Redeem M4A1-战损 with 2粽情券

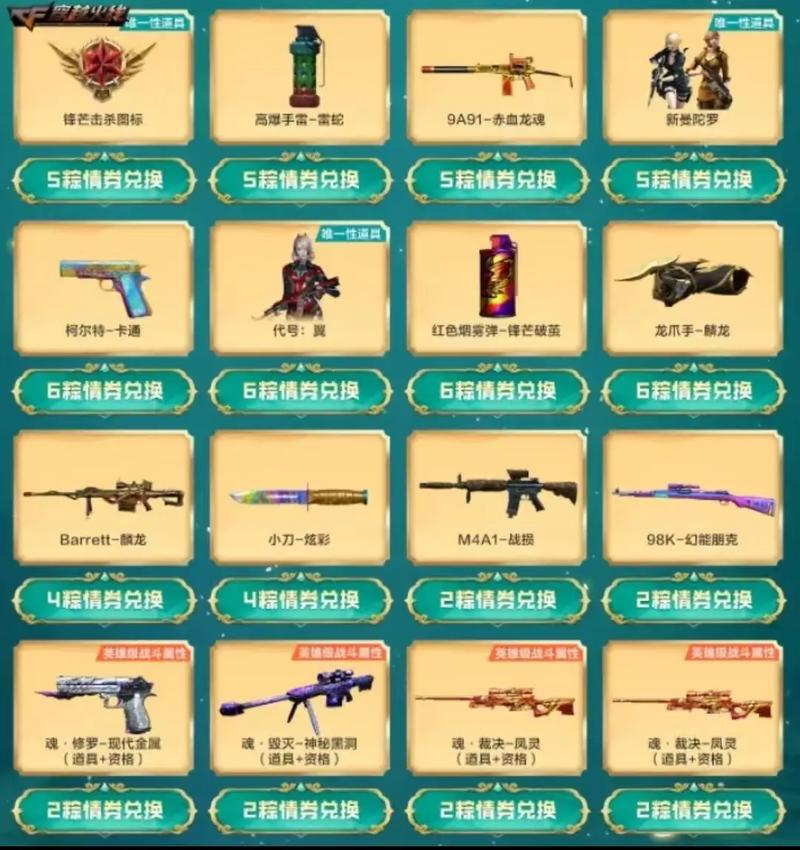(x=497, y=600)
